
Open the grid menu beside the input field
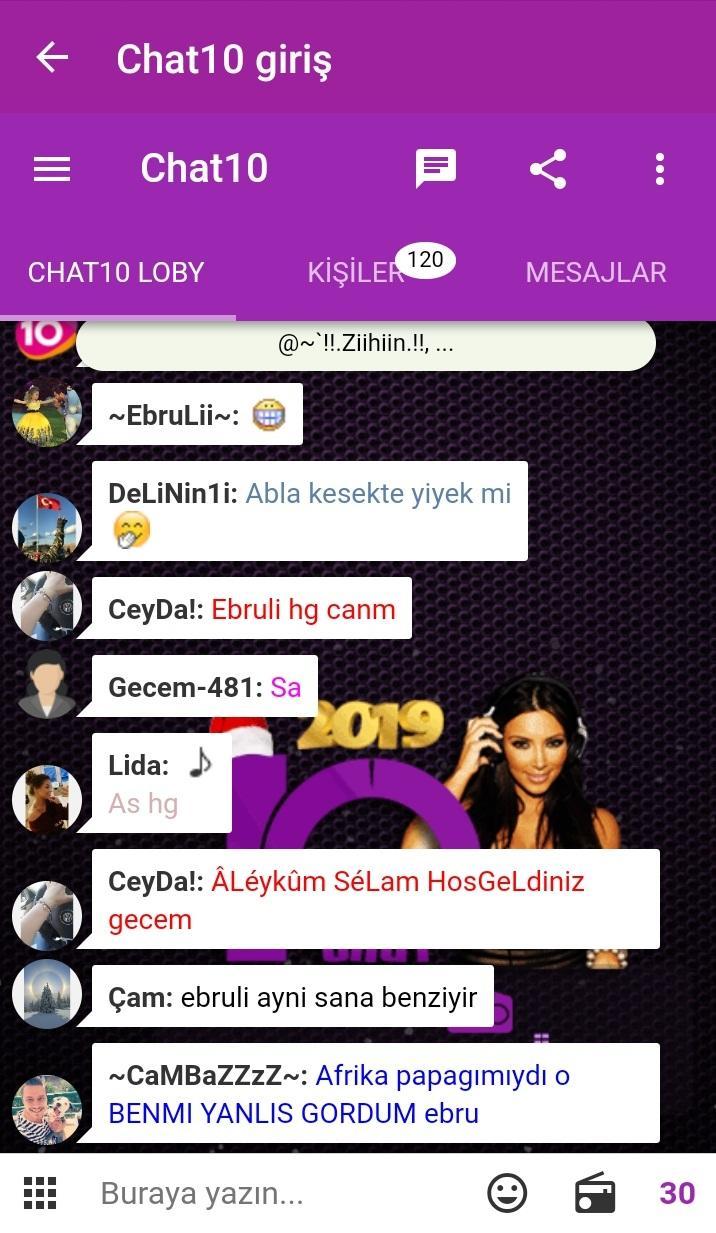tap(40, 1193)
